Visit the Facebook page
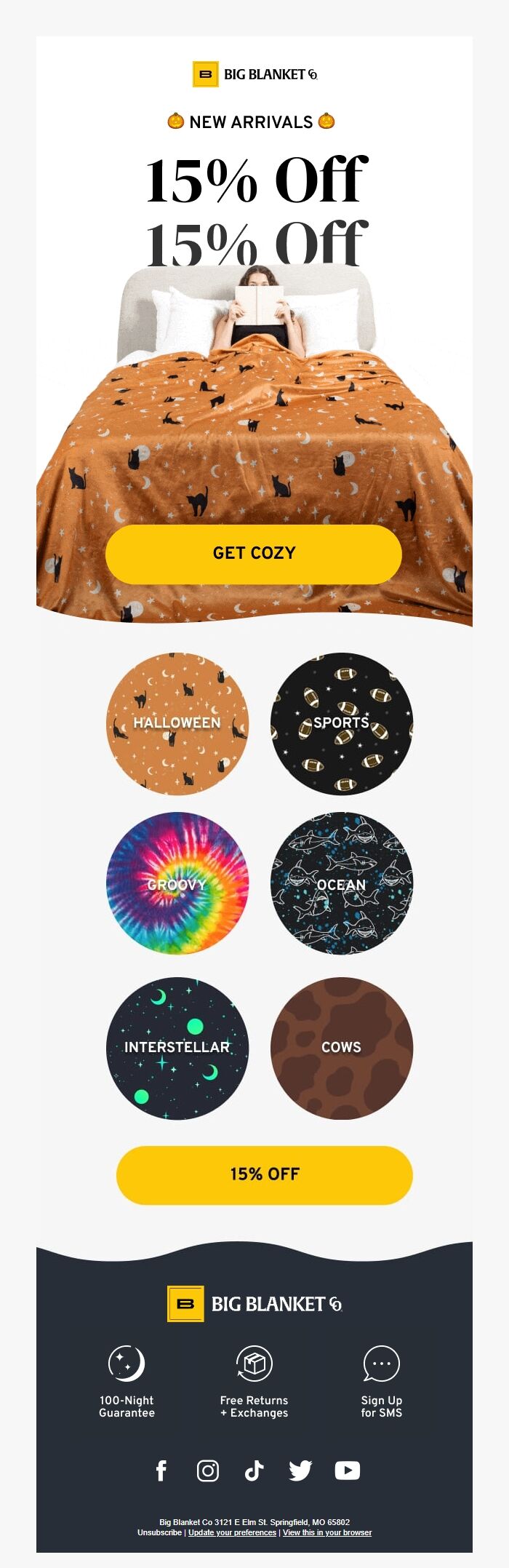The height and width of the screenshot is (1568, 509). click(161, 1471)
